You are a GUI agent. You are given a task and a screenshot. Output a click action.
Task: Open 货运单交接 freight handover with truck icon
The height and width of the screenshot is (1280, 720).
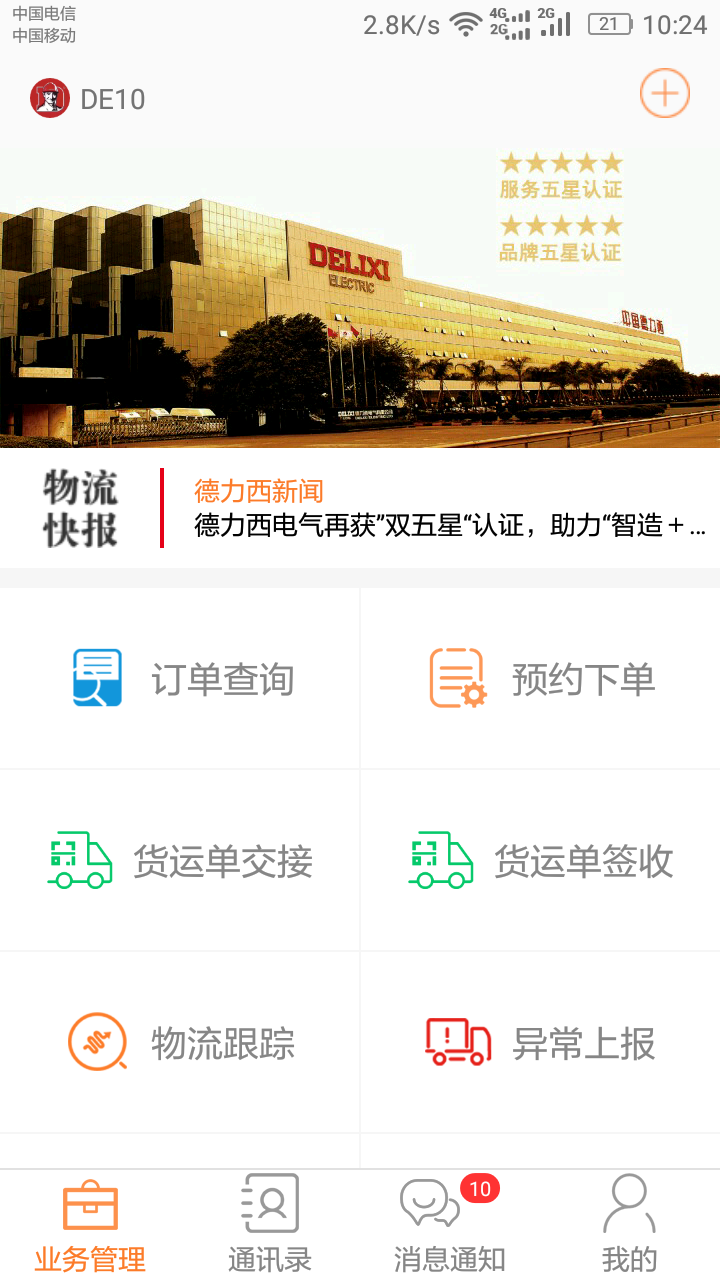tap(80, 860)
